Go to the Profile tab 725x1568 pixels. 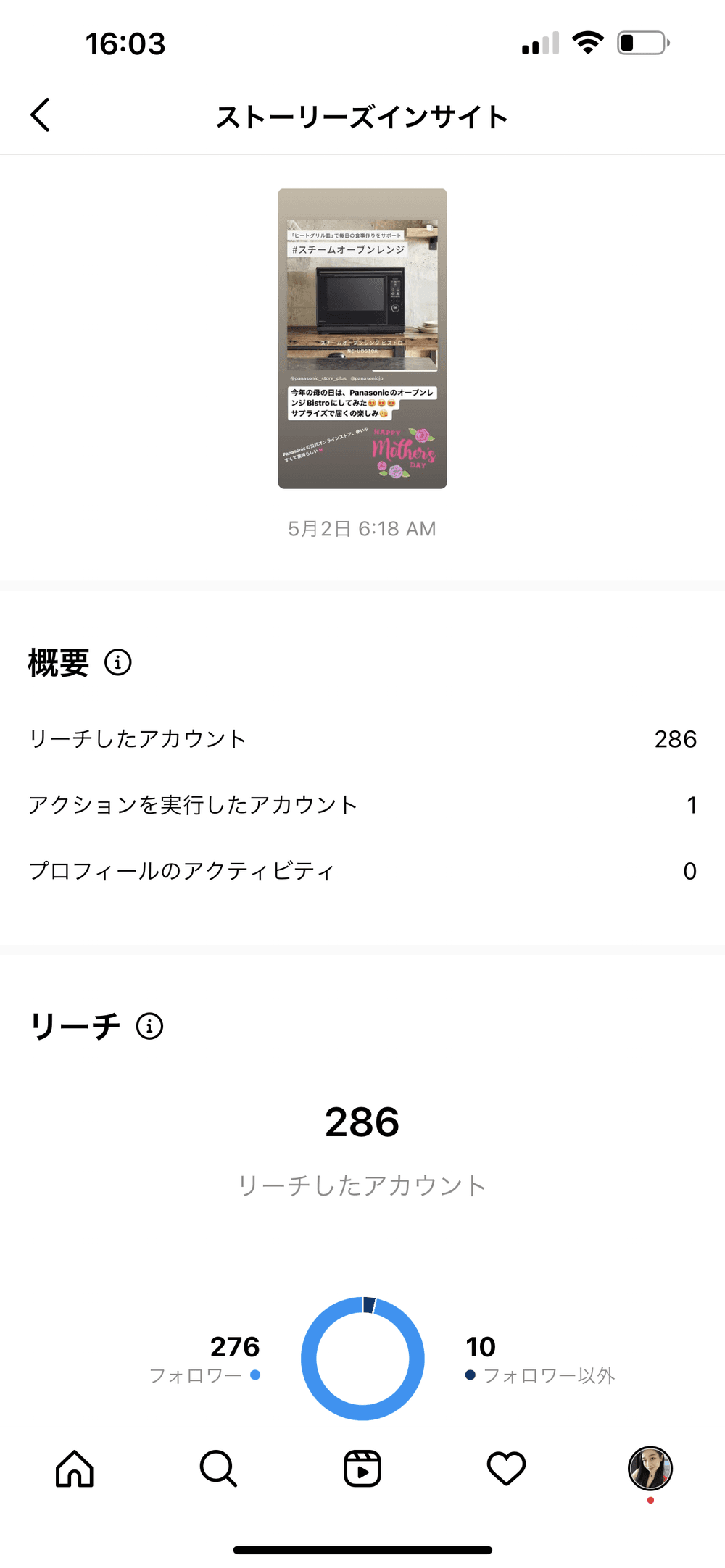650,1469
